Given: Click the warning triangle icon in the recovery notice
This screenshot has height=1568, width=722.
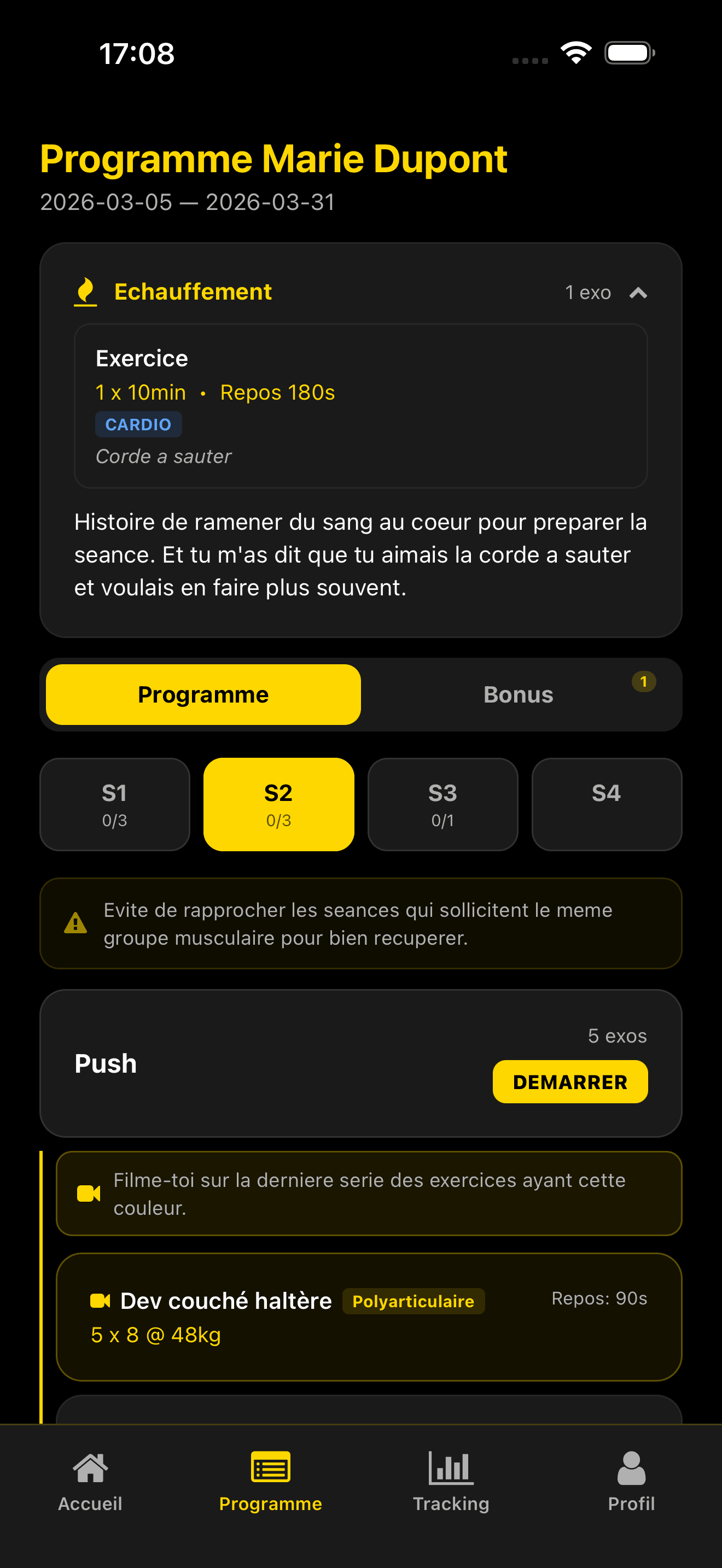Looking at the screenshot, I should 75,923.
